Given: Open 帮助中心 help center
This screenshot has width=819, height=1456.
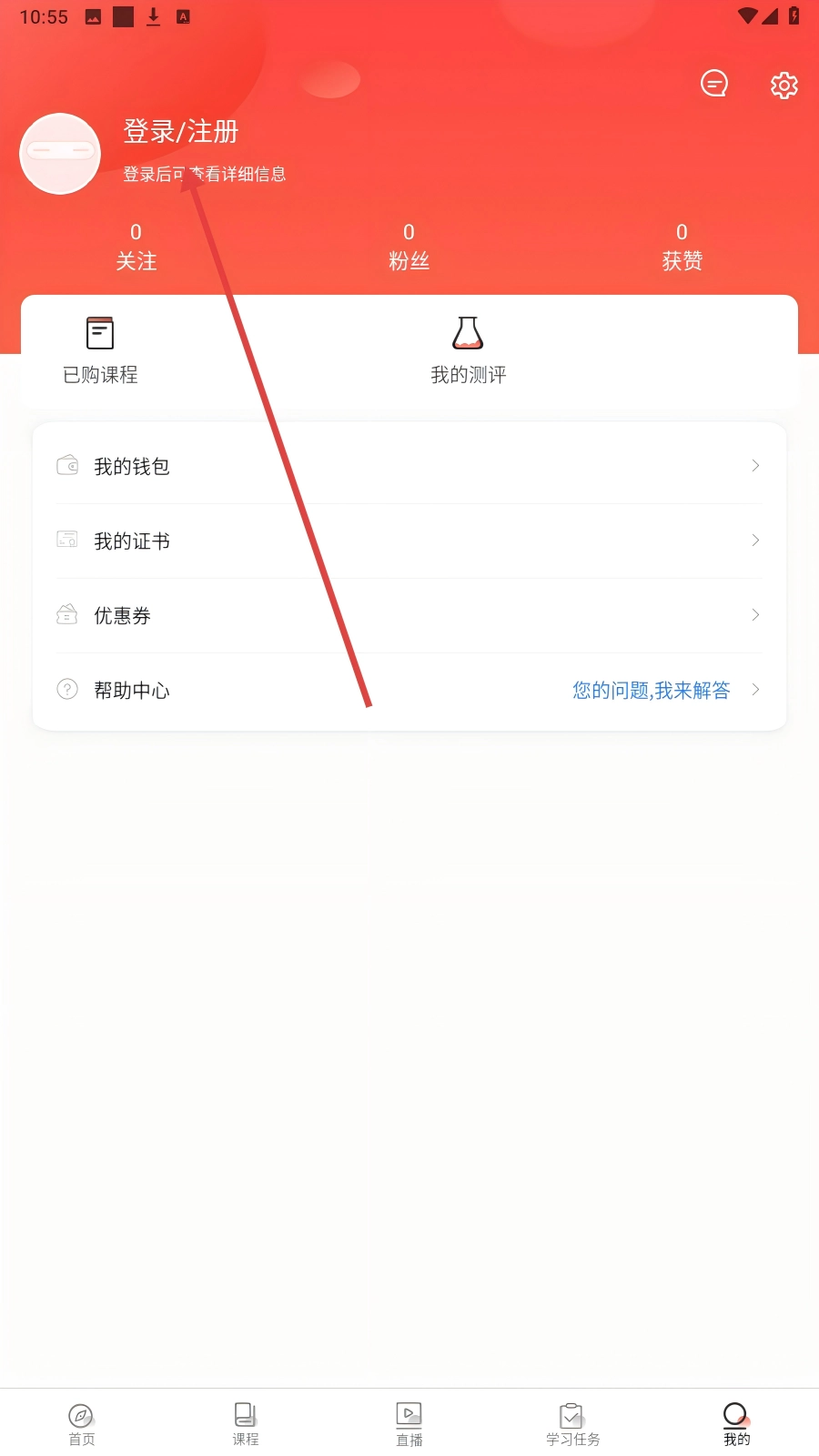Looking at the screenshot, I should 409,691.
